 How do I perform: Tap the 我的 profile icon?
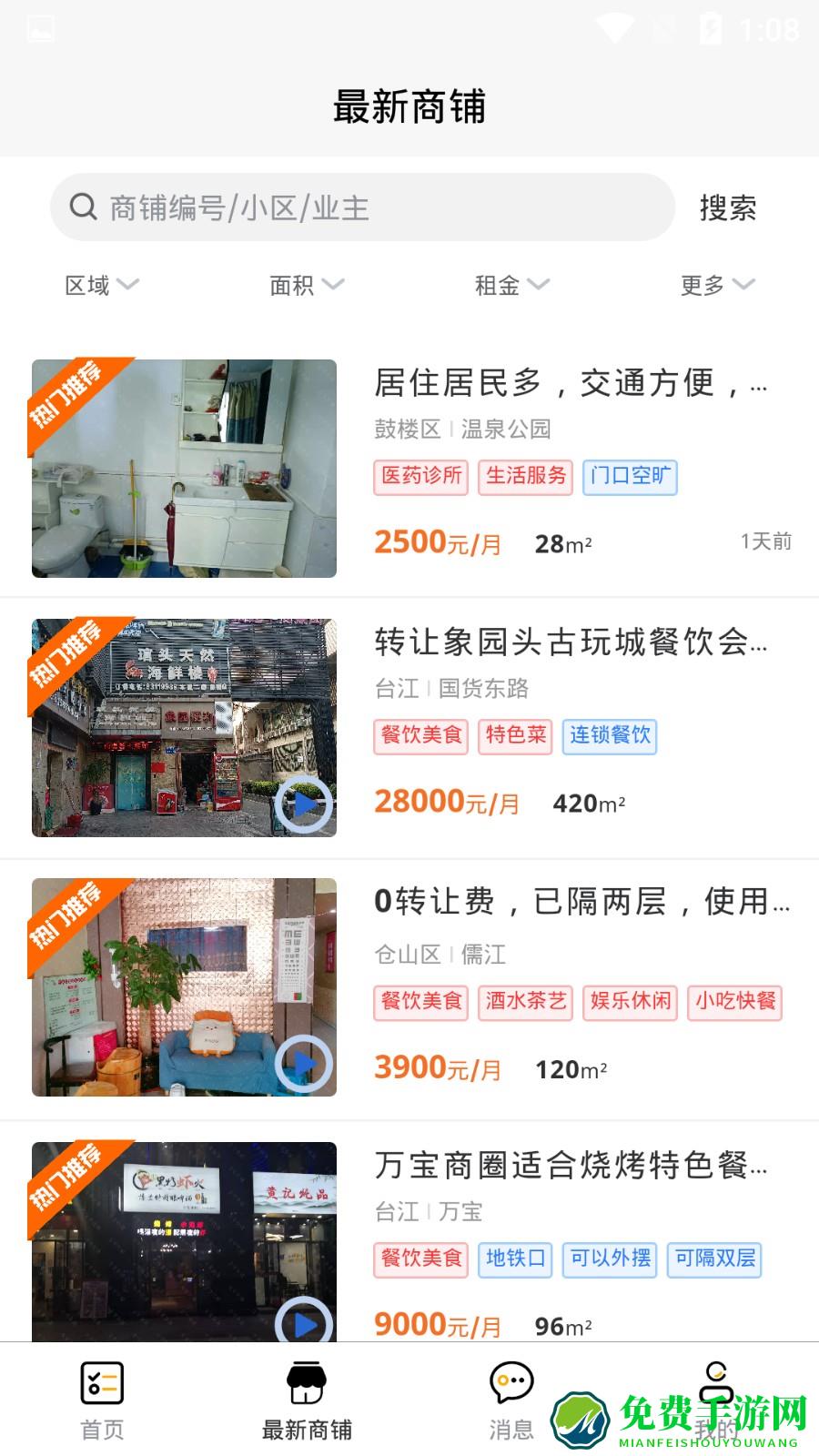tap(715, 1382)
